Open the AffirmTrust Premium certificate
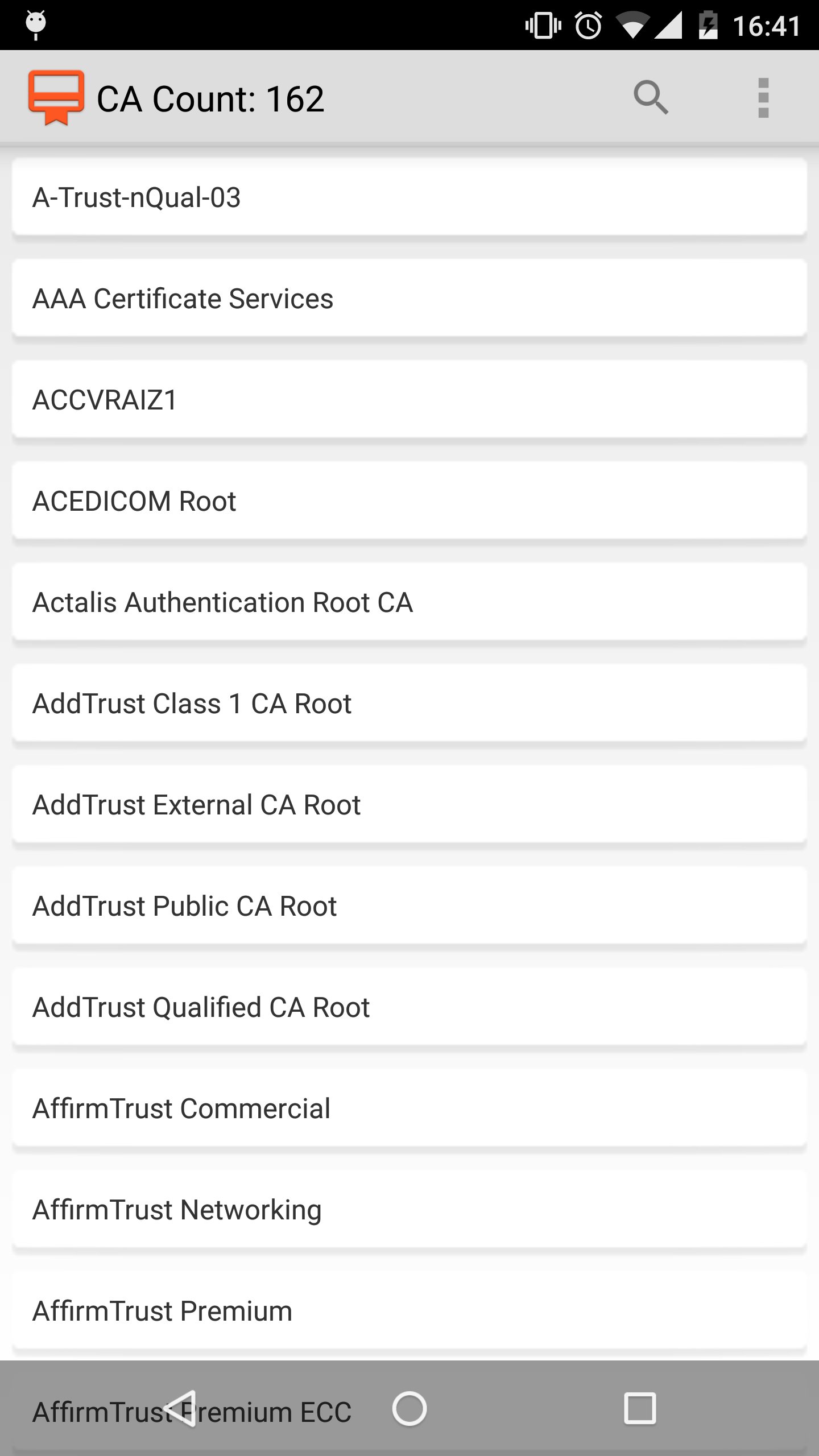 coord(409,1310)
